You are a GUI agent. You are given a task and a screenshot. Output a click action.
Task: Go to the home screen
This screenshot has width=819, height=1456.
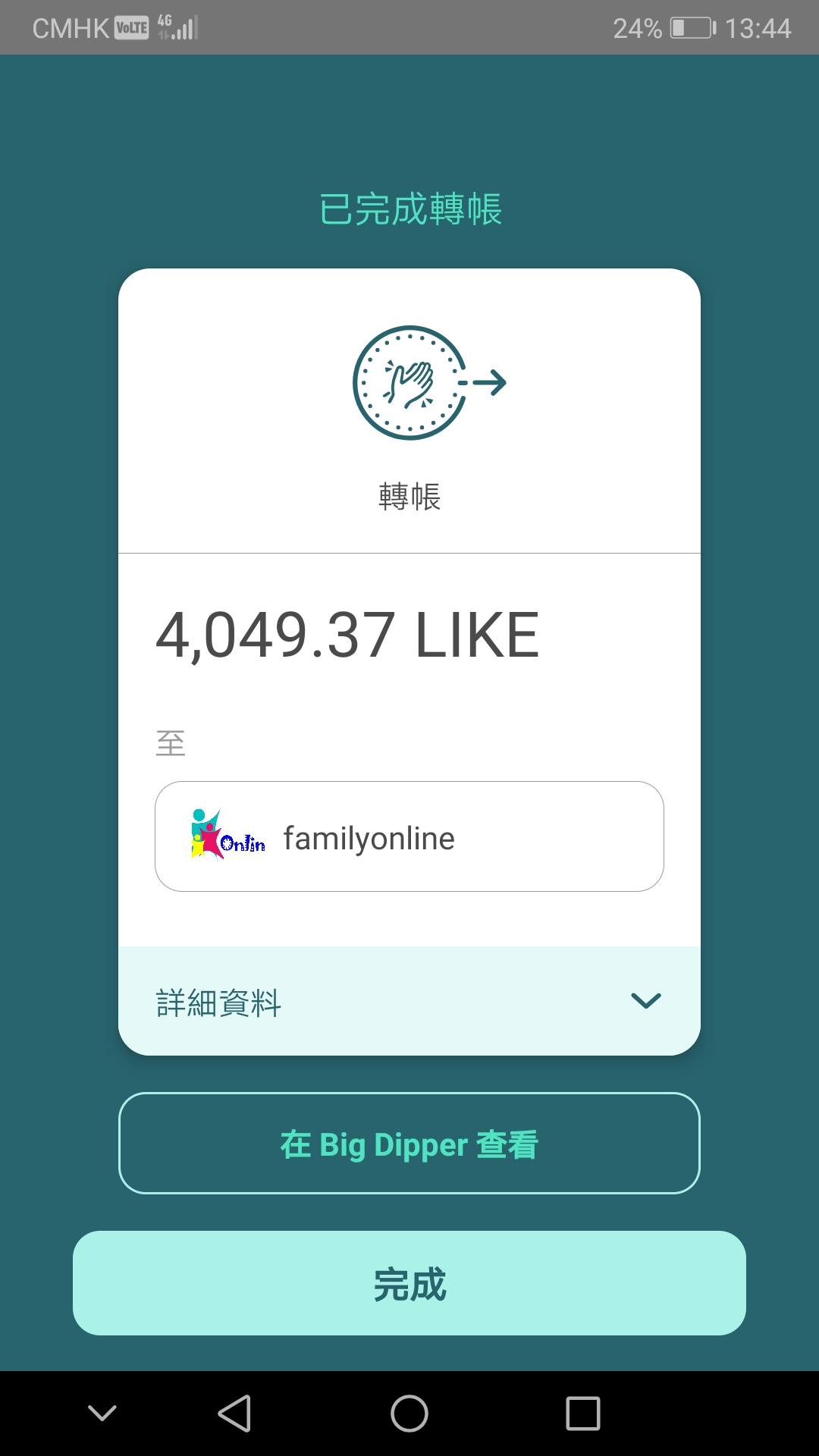[409, 1414]
